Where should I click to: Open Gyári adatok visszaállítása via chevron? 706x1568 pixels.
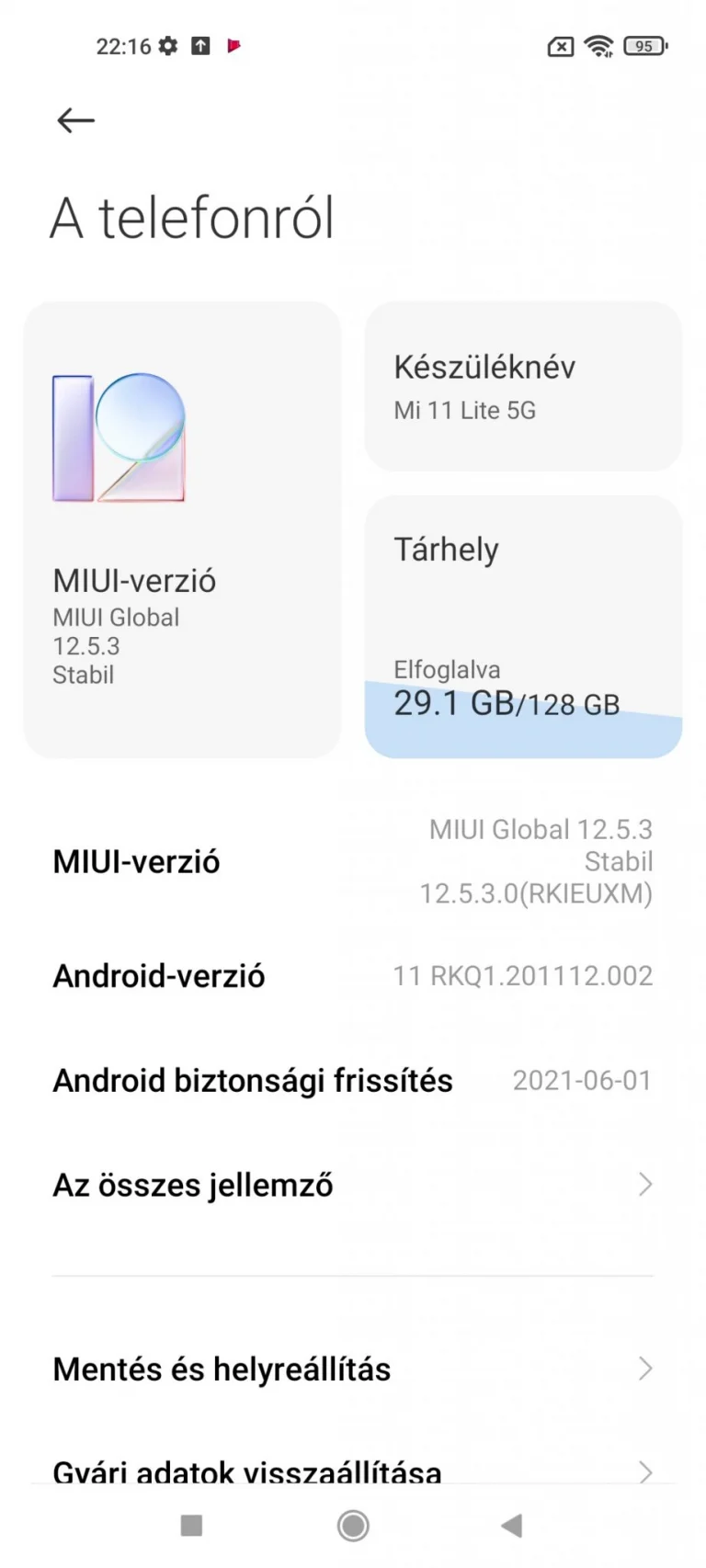[x=644, y=1471]
